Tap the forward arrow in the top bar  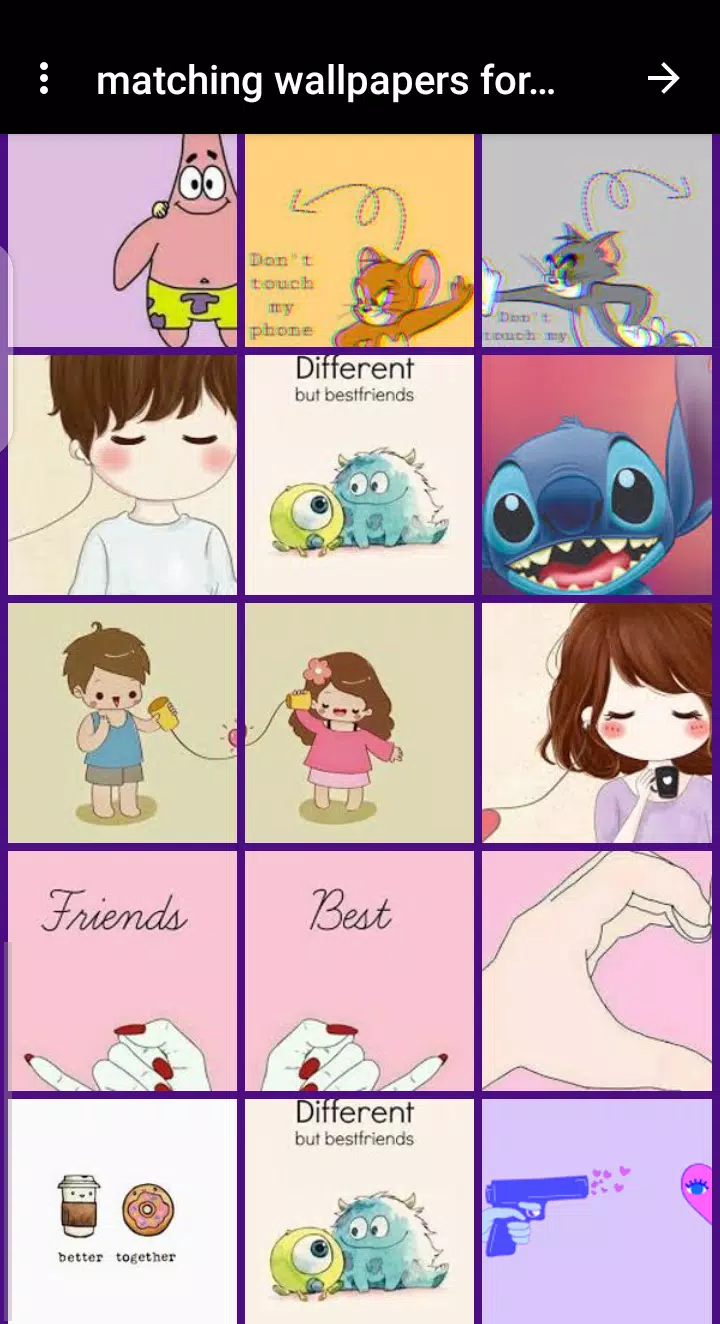coord(664,79)
